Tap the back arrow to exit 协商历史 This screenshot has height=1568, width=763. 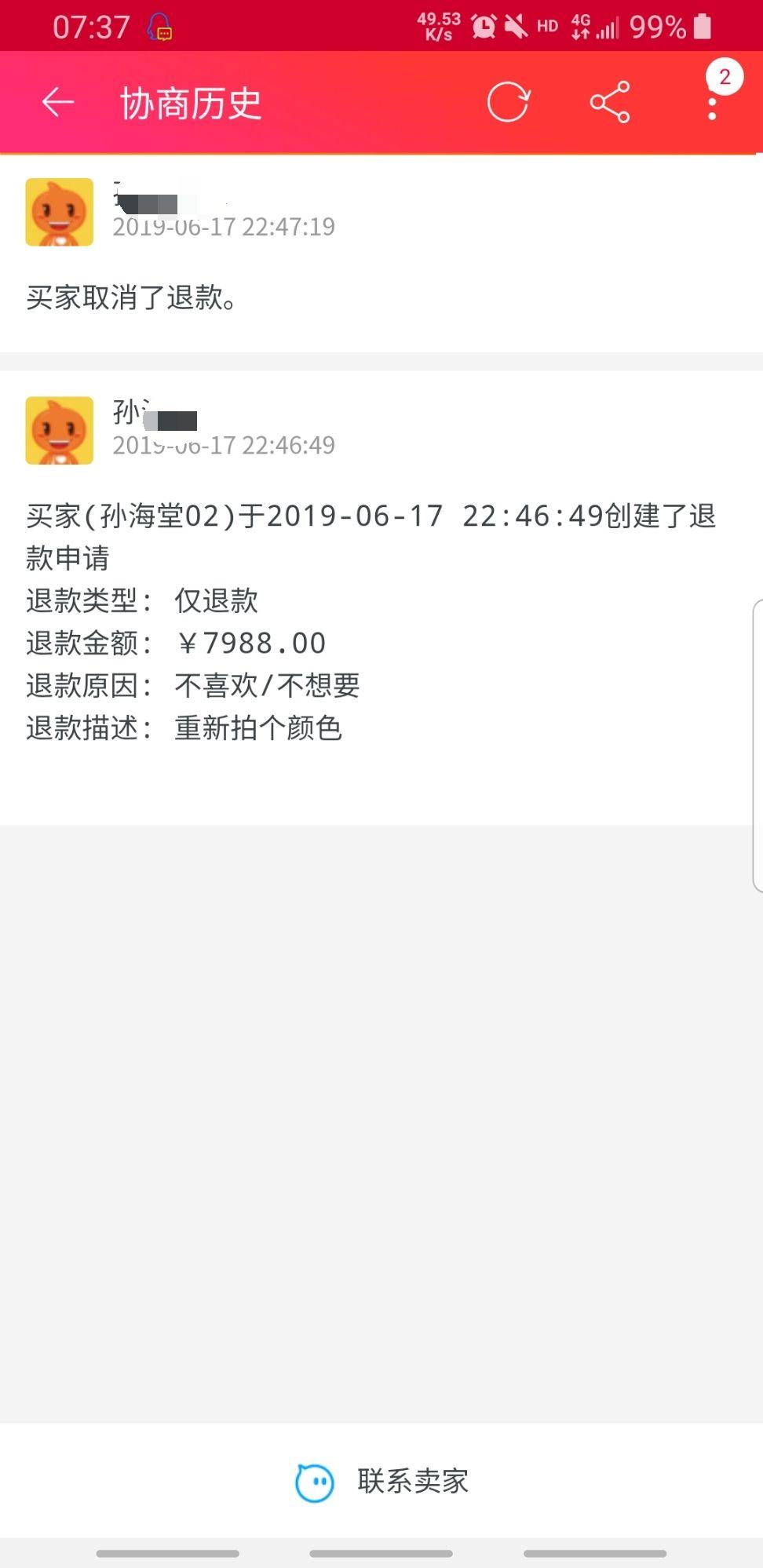point(57,102)
